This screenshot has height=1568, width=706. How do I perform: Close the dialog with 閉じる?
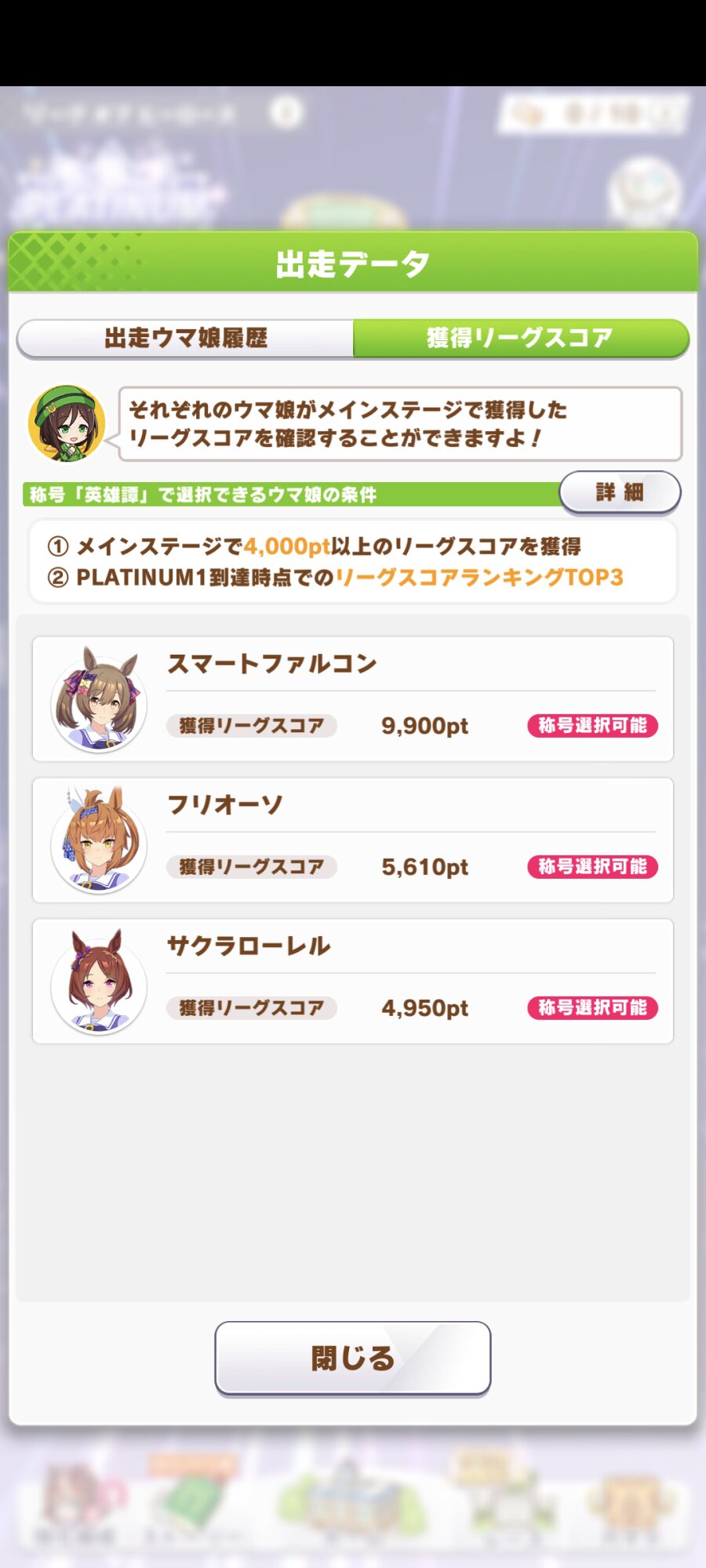pyautogui.click(x=353, y=1358)
